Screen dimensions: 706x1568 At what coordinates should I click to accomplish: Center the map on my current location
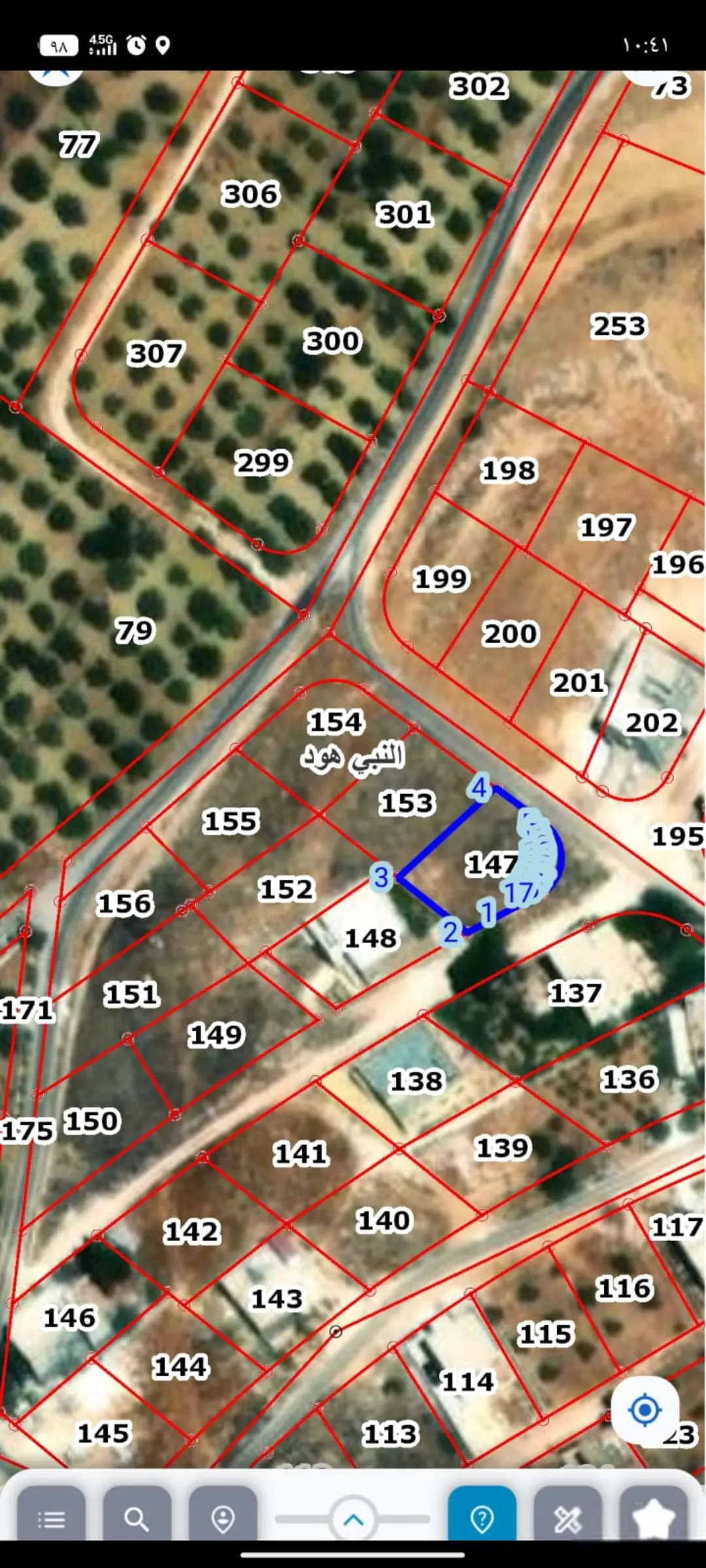click(645, 1410)
